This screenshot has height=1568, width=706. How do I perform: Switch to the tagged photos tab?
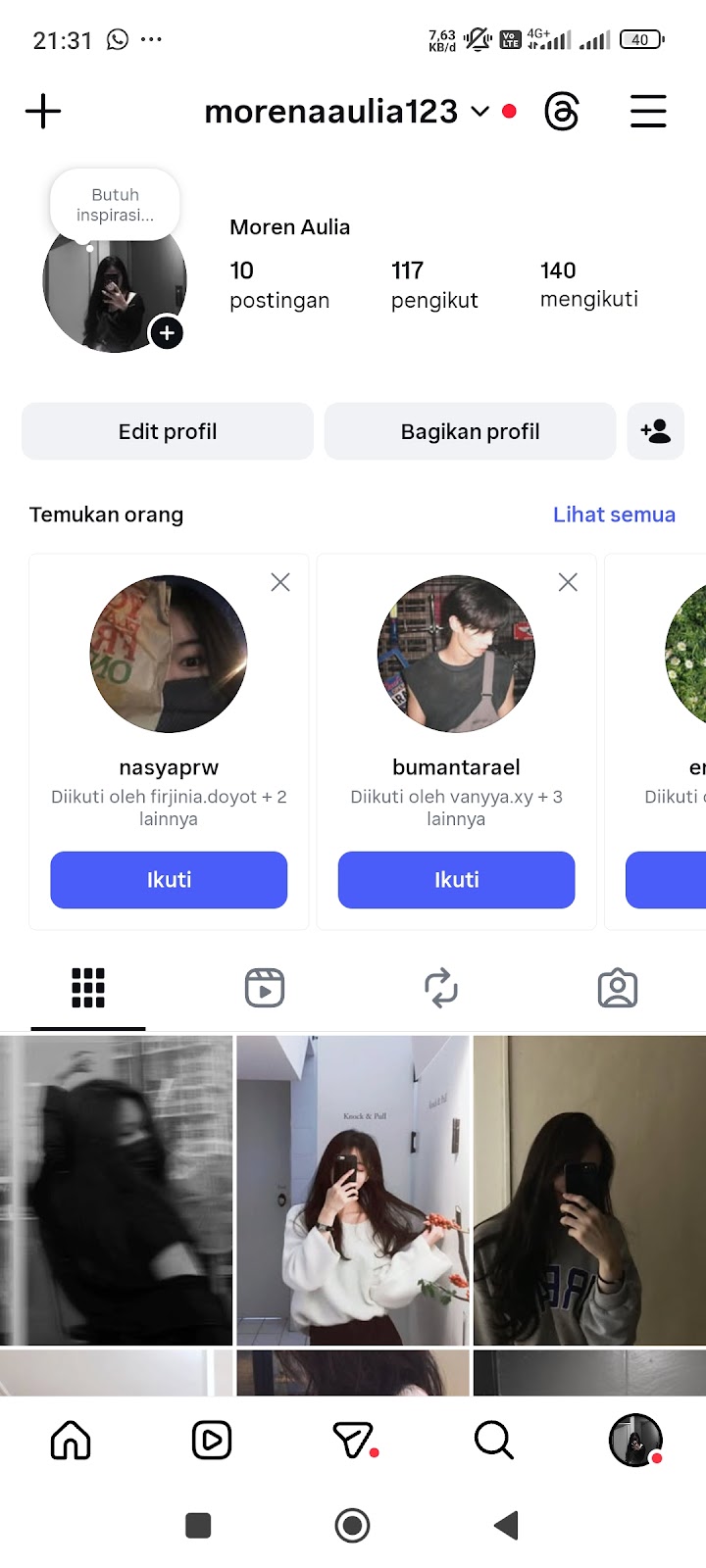point(618,988)
